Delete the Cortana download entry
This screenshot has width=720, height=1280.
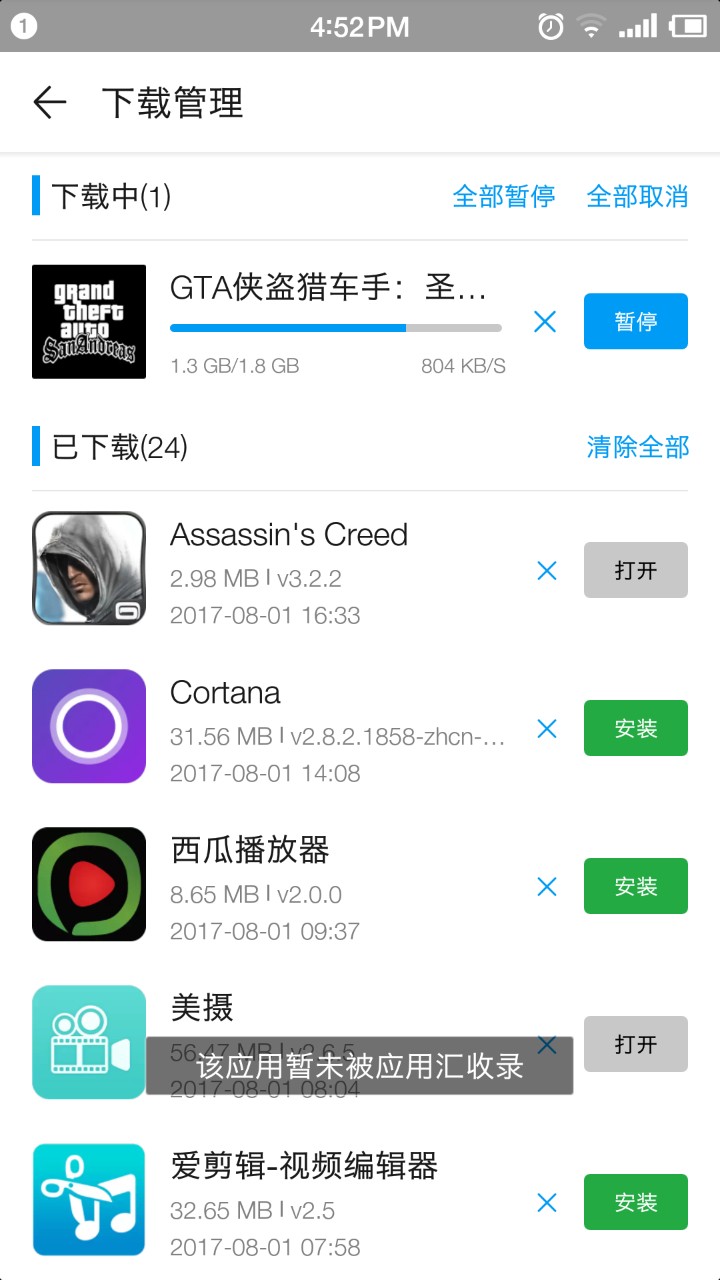547,728
